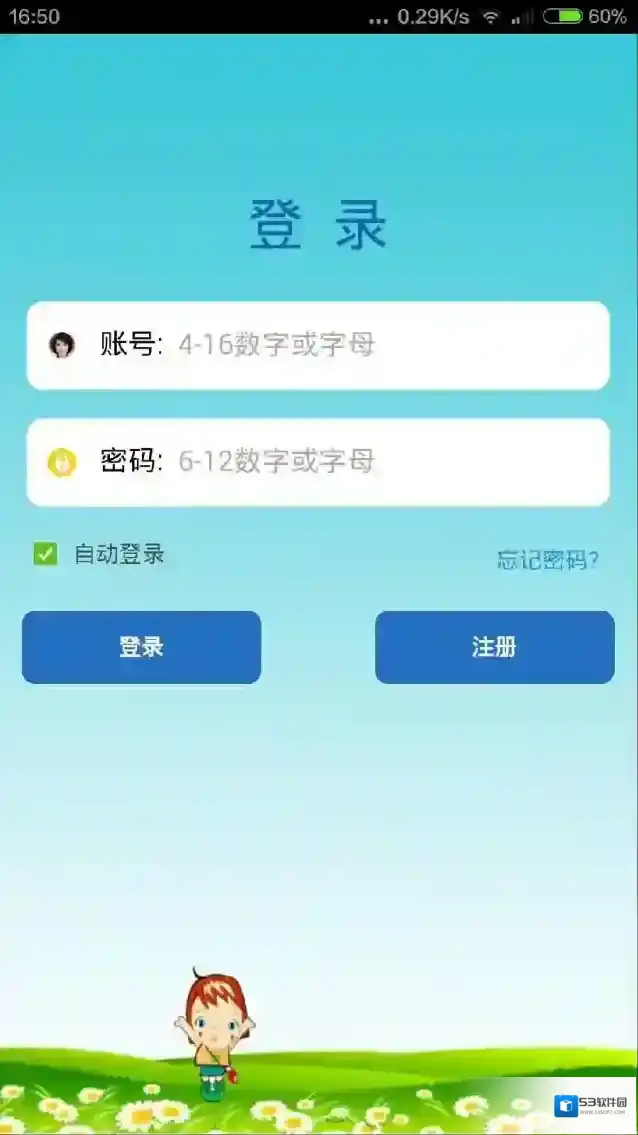Select the 注册 register button

(x=494, y=647)
